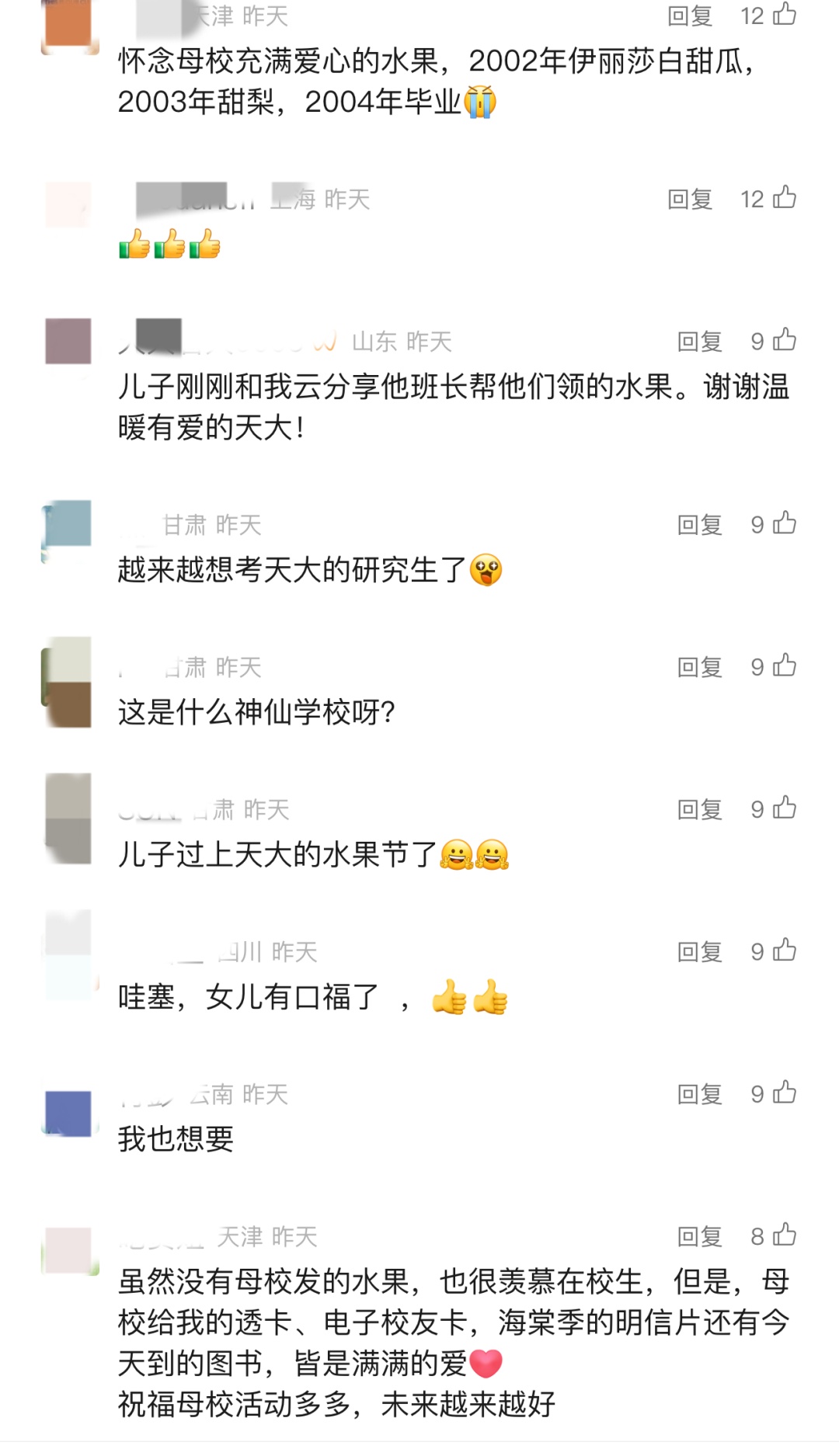
Task: Like the comment "哇塞，女儿有口福了"
Action: 783,949
